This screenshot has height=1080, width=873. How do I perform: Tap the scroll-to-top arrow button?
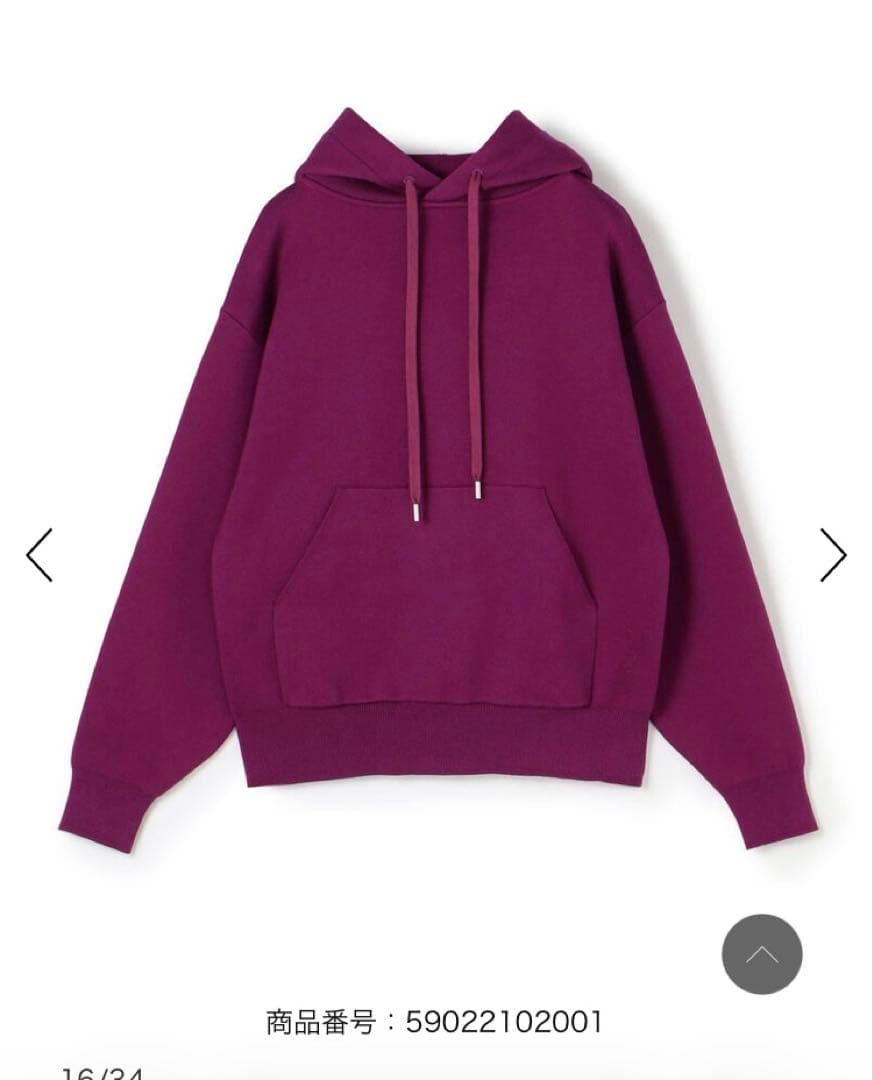(x=762, y=954)
